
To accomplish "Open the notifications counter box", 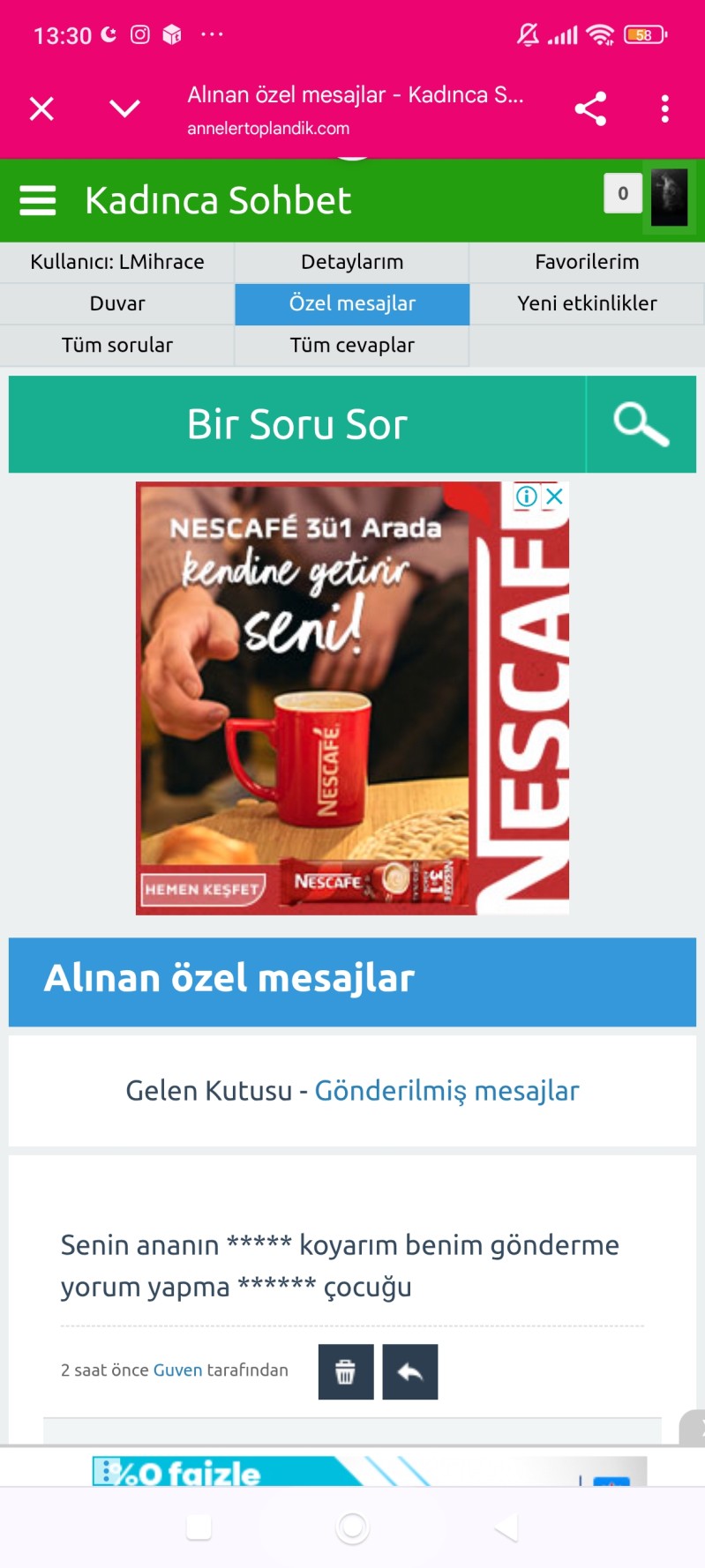I will pos(622,193).
